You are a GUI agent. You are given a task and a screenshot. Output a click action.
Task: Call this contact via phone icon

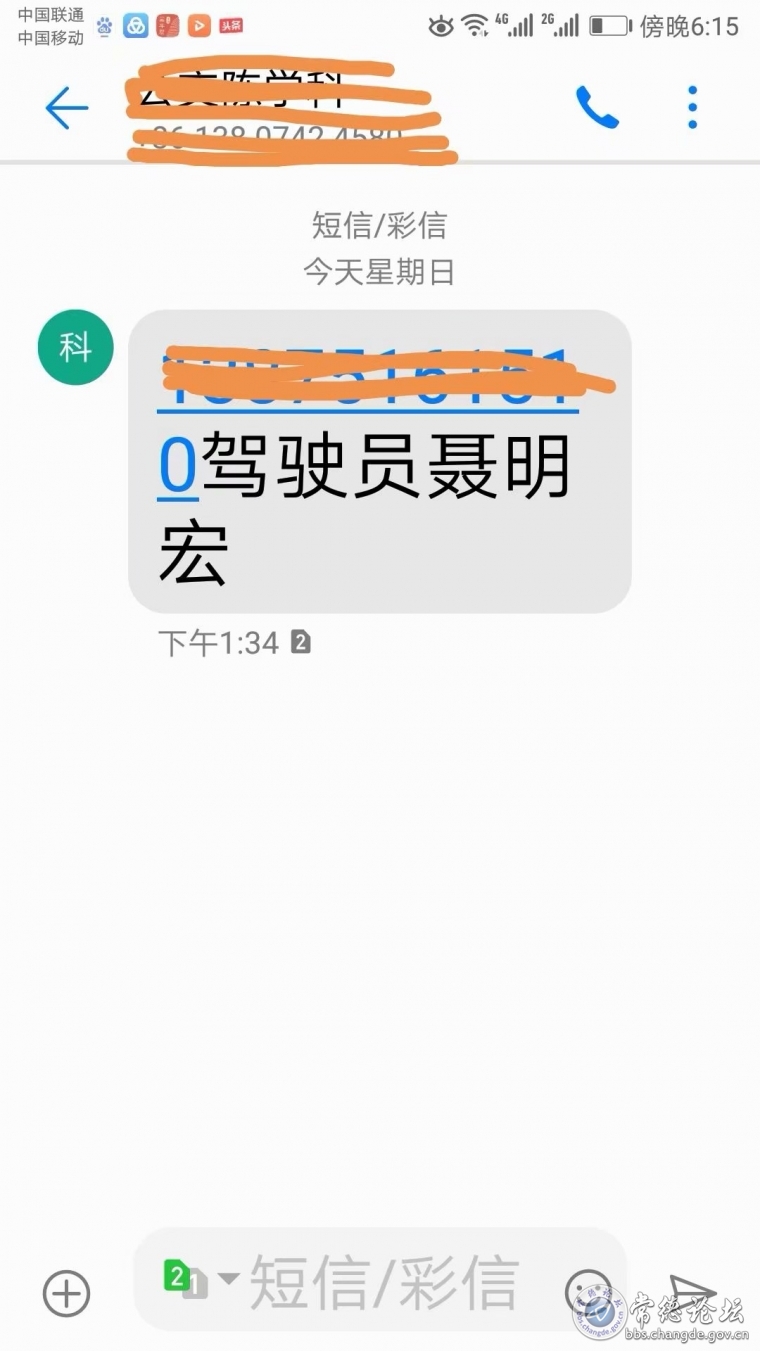[x=597, y=107]
